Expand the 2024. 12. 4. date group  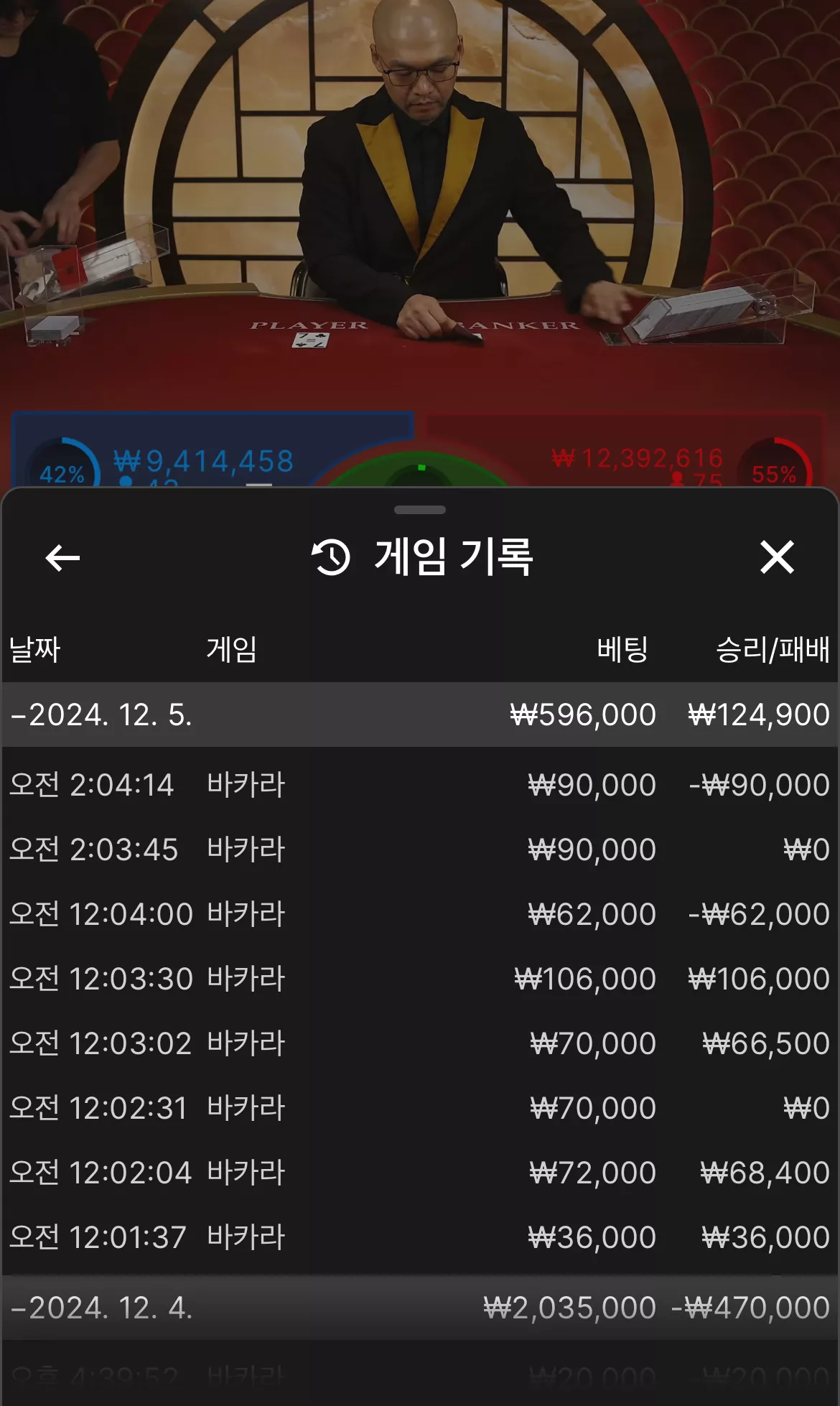point(420,1308)
